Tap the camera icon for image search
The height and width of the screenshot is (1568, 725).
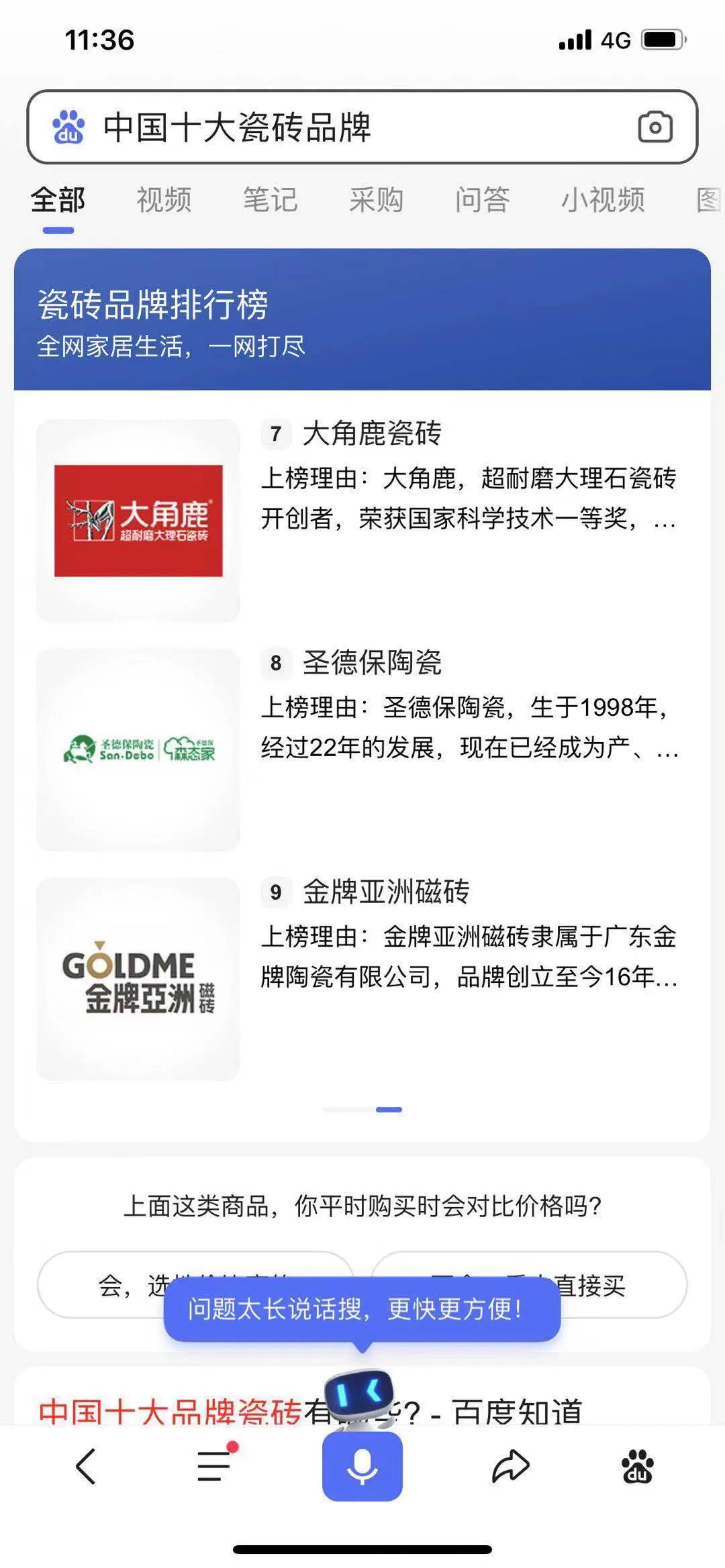(x=657, y=126)
